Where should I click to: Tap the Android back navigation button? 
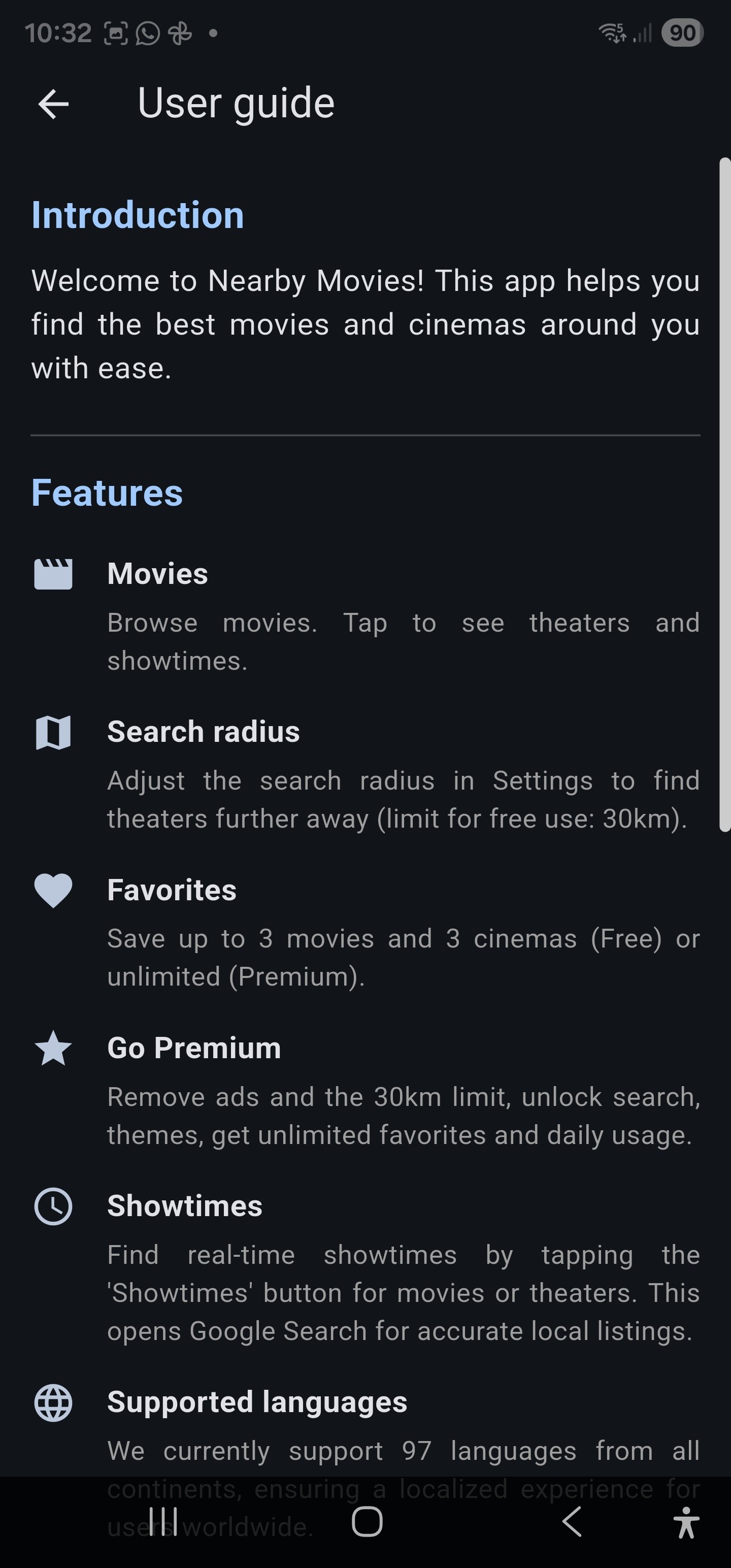click(570, 1519)
